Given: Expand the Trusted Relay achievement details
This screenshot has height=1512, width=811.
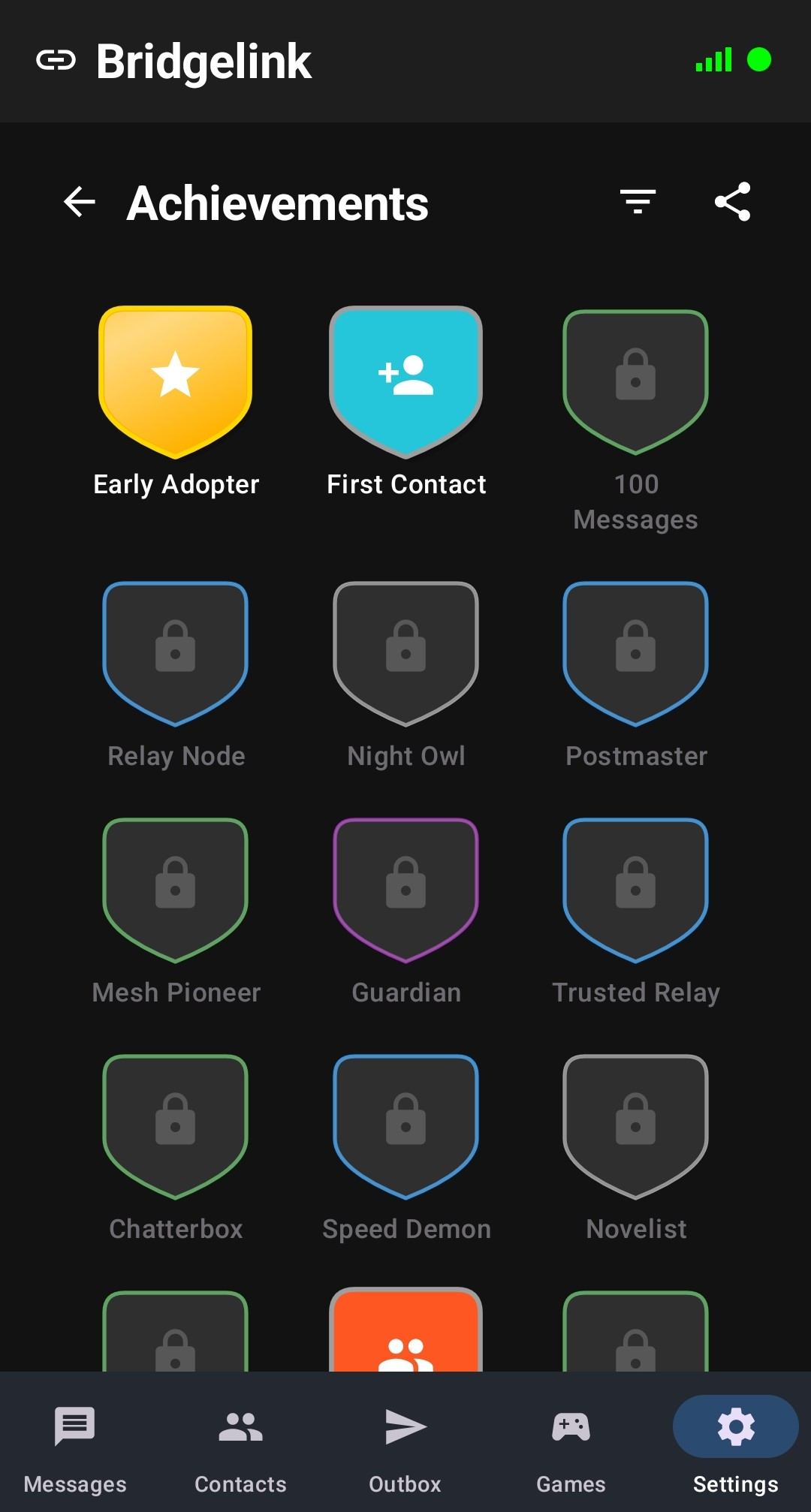Looking at the screenshot, I should [x=636, y=888].
